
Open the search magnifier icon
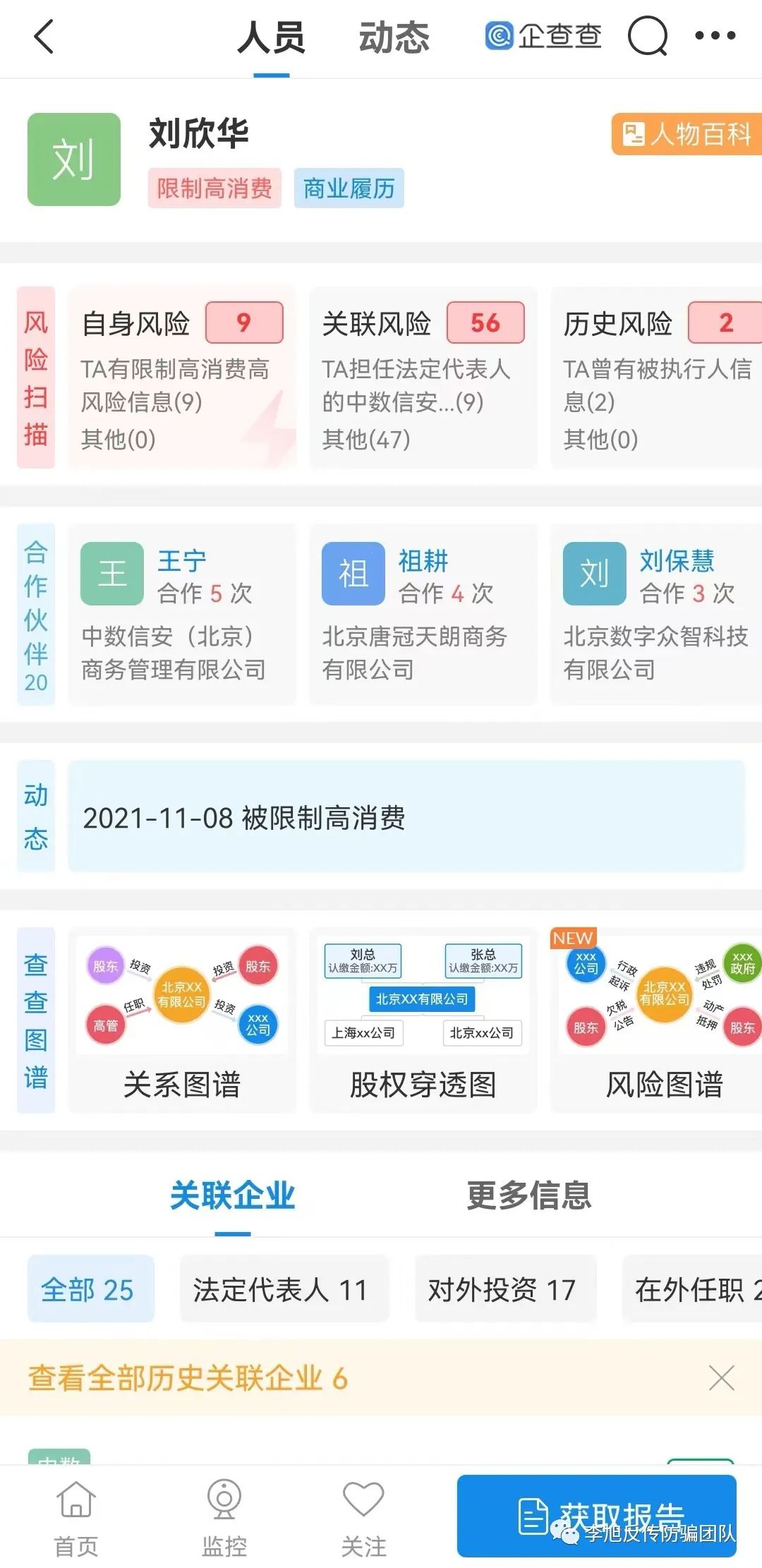pos(647,36)
